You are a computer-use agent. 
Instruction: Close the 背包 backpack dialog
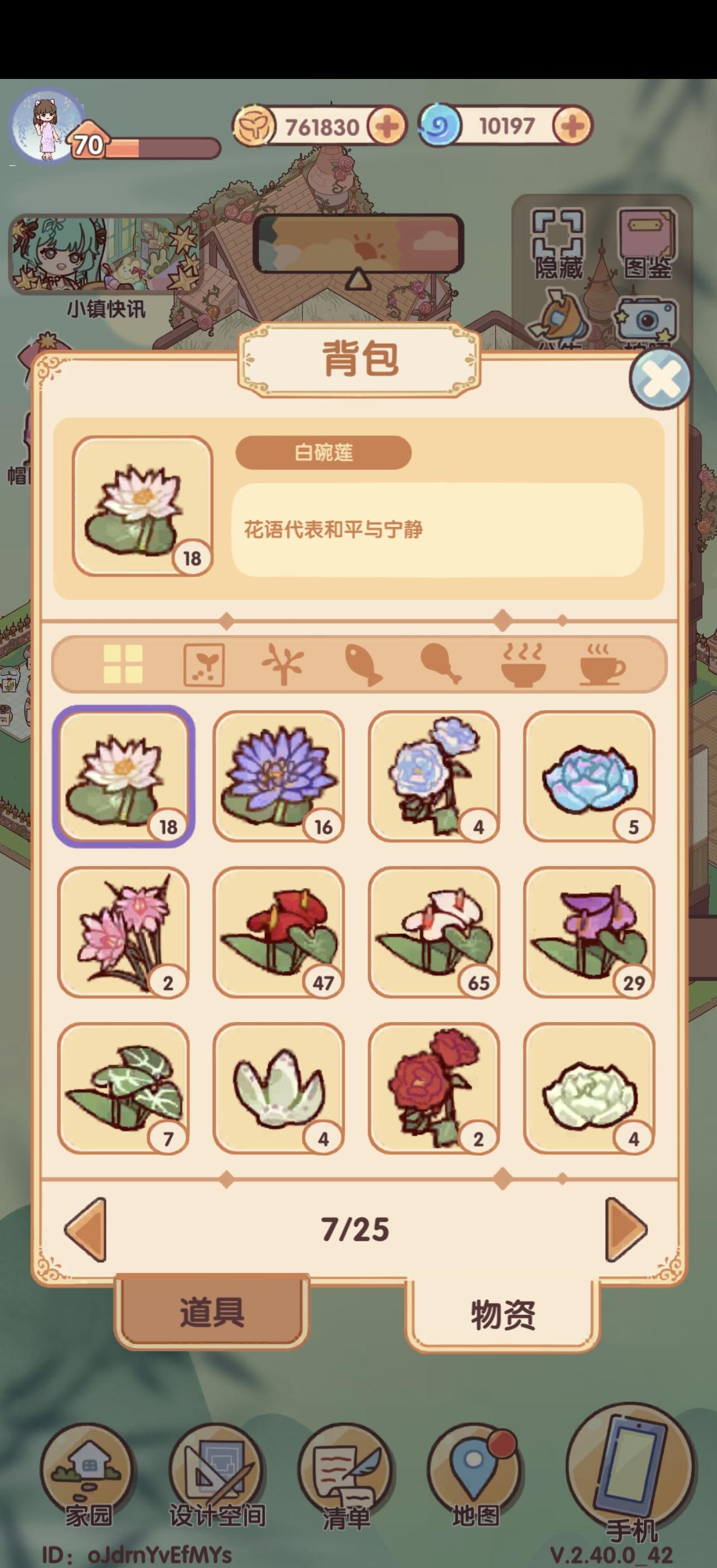pyautogui.click(x=660, y=380)
